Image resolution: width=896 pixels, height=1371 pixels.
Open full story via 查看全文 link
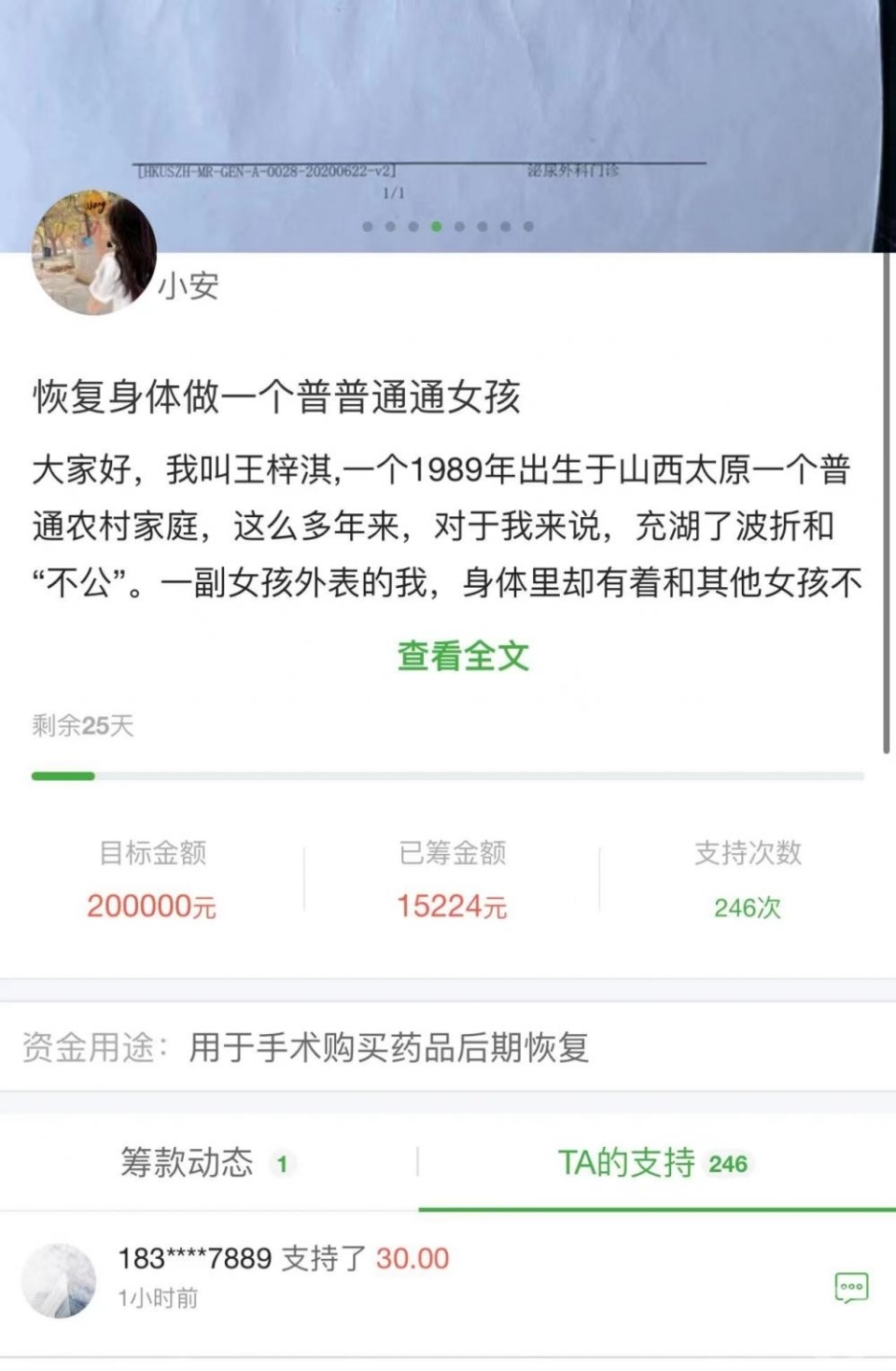point(465,656)
